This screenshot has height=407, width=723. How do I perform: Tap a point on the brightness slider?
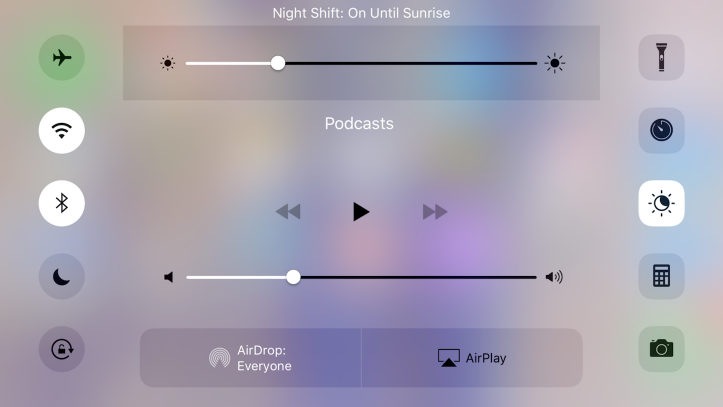pos(400,63)
